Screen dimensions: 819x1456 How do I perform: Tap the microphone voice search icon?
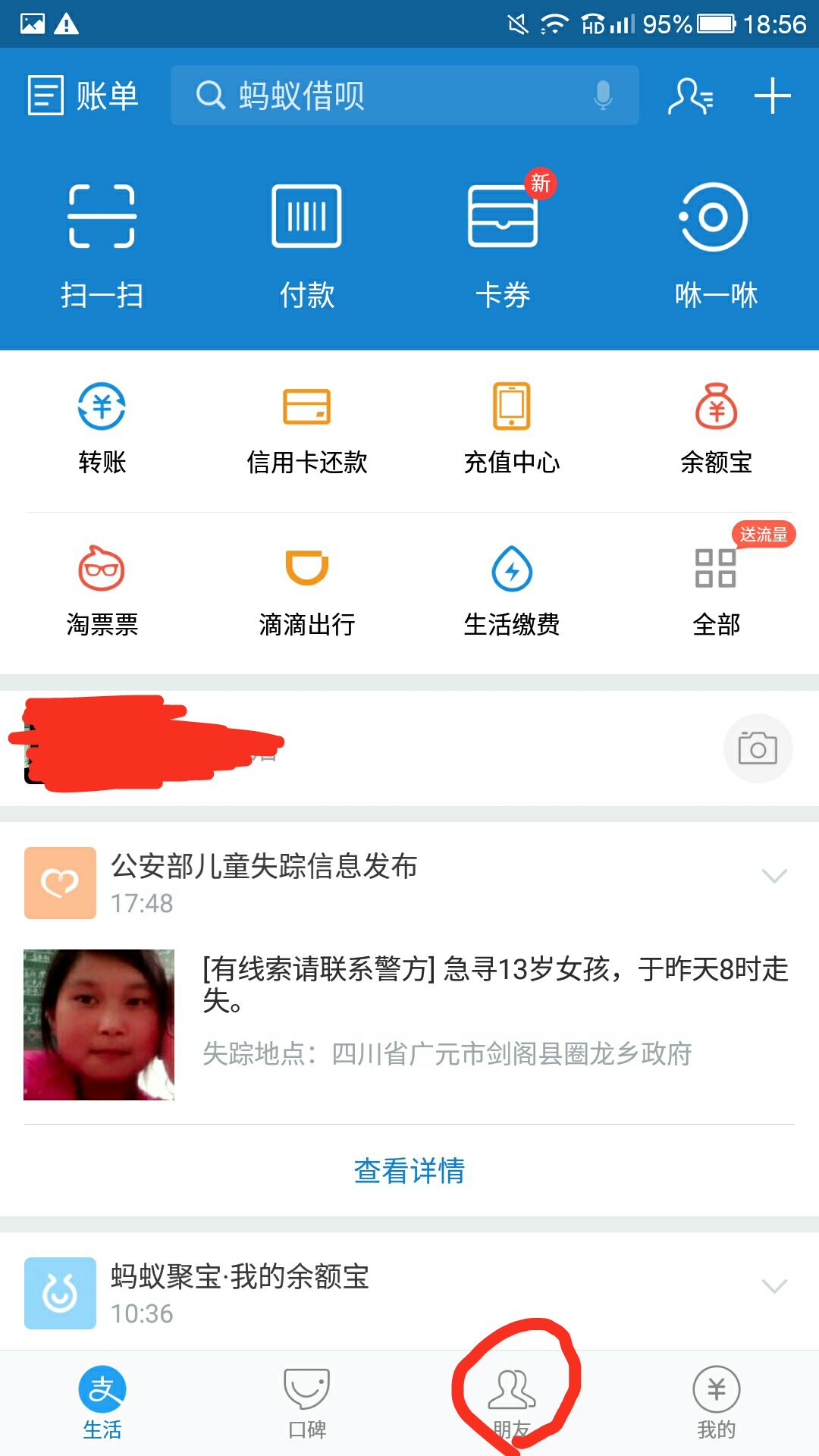[603, 96]
